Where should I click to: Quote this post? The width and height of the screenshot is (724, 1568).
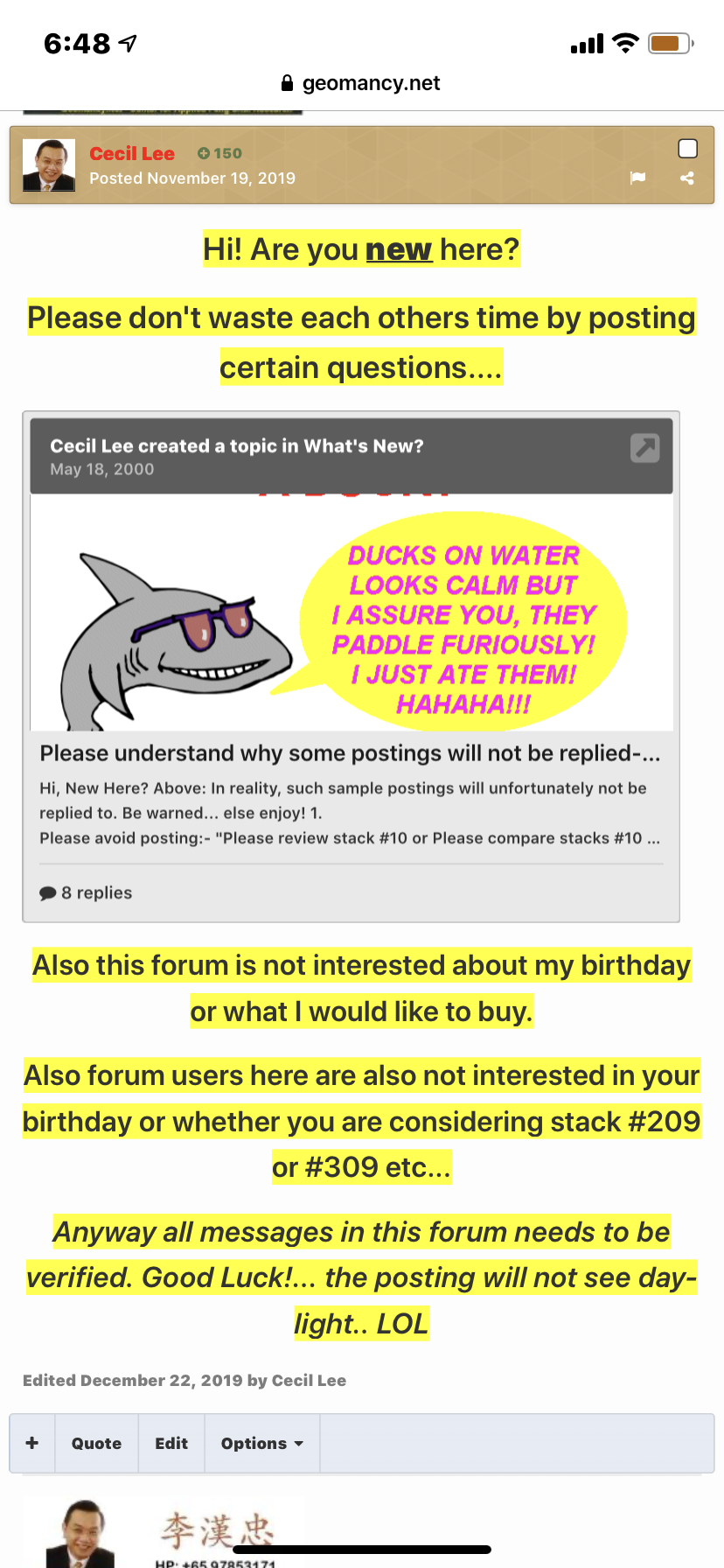pos(96,1443)
